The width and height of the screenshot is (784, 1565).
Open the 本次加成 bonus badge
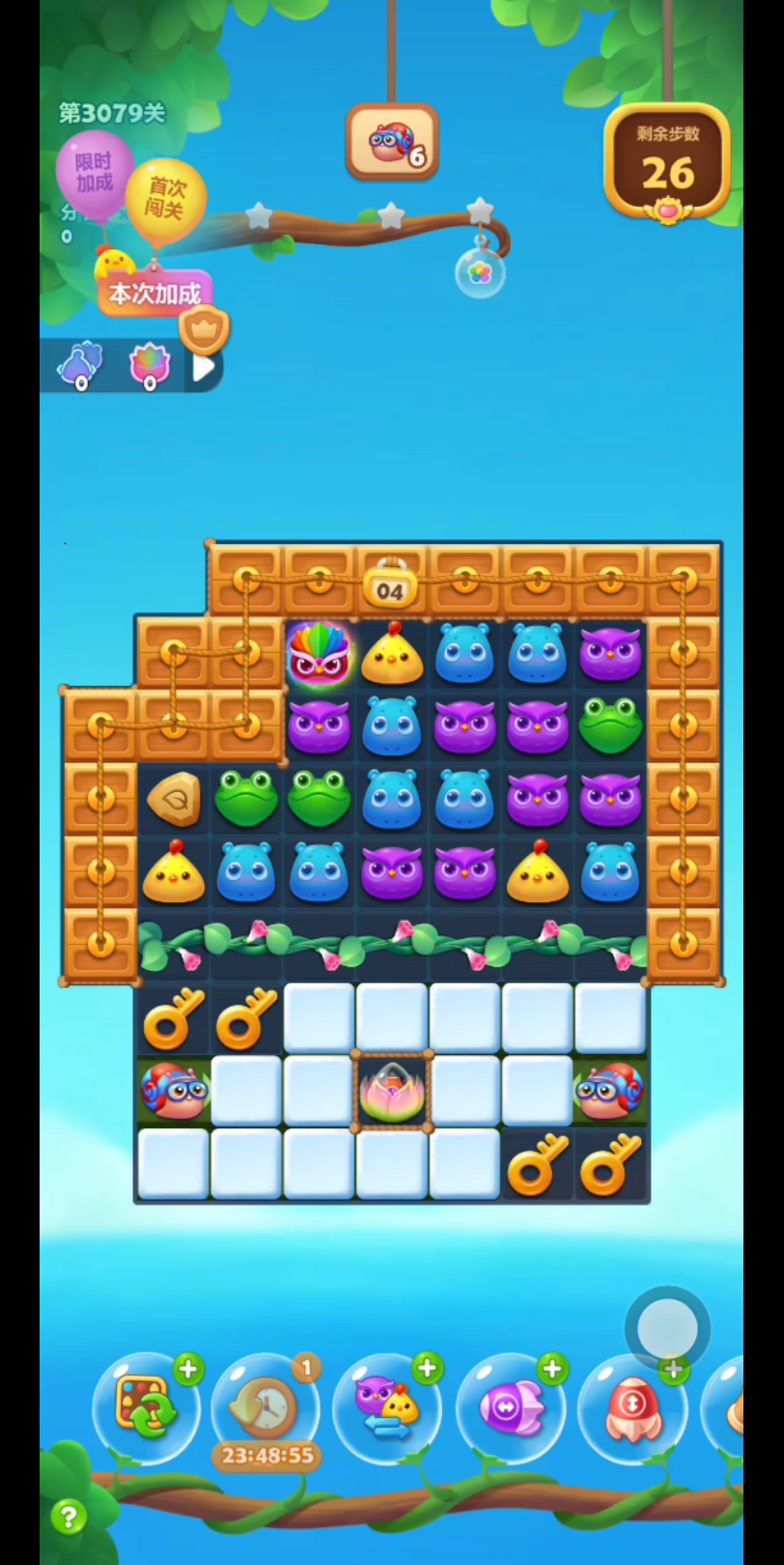tap(154, 294)
